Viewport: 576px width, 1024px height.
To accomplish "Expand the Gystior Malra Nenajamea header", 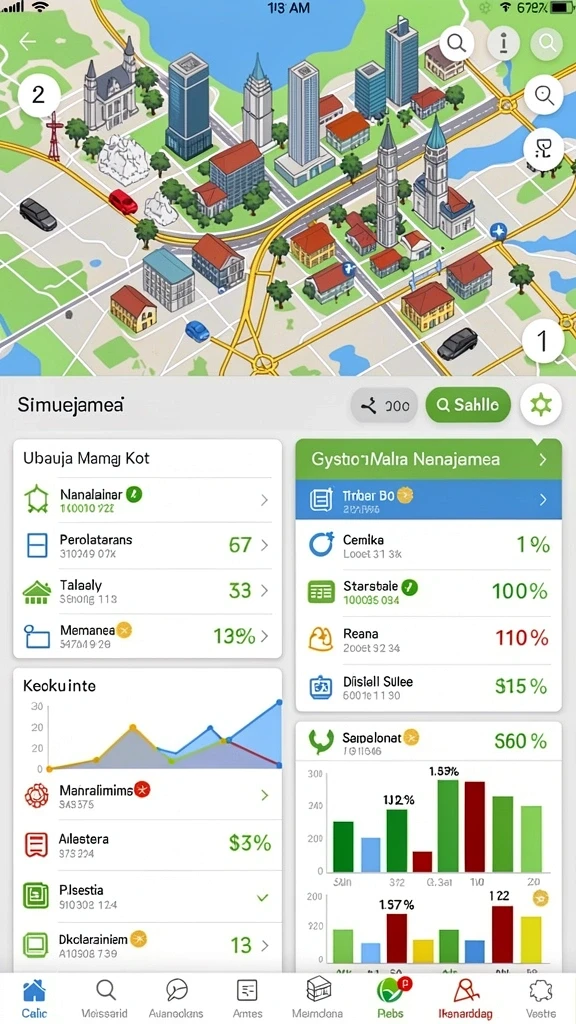I will pyautogui.click(x=428, y=459).
